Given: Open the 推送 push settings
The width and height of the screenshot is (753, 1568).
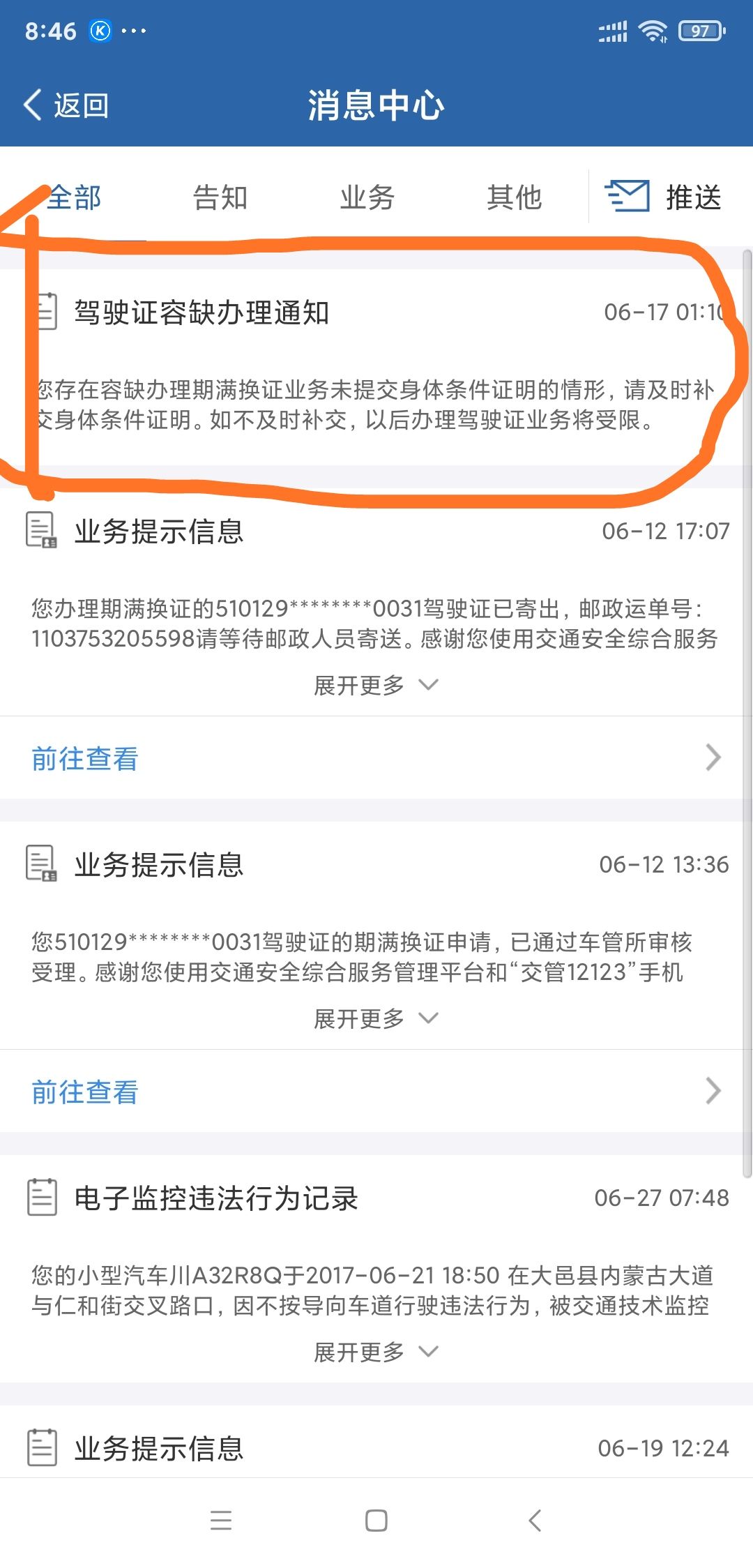Looking at the screenshot, I should click(x=663, y=197).
